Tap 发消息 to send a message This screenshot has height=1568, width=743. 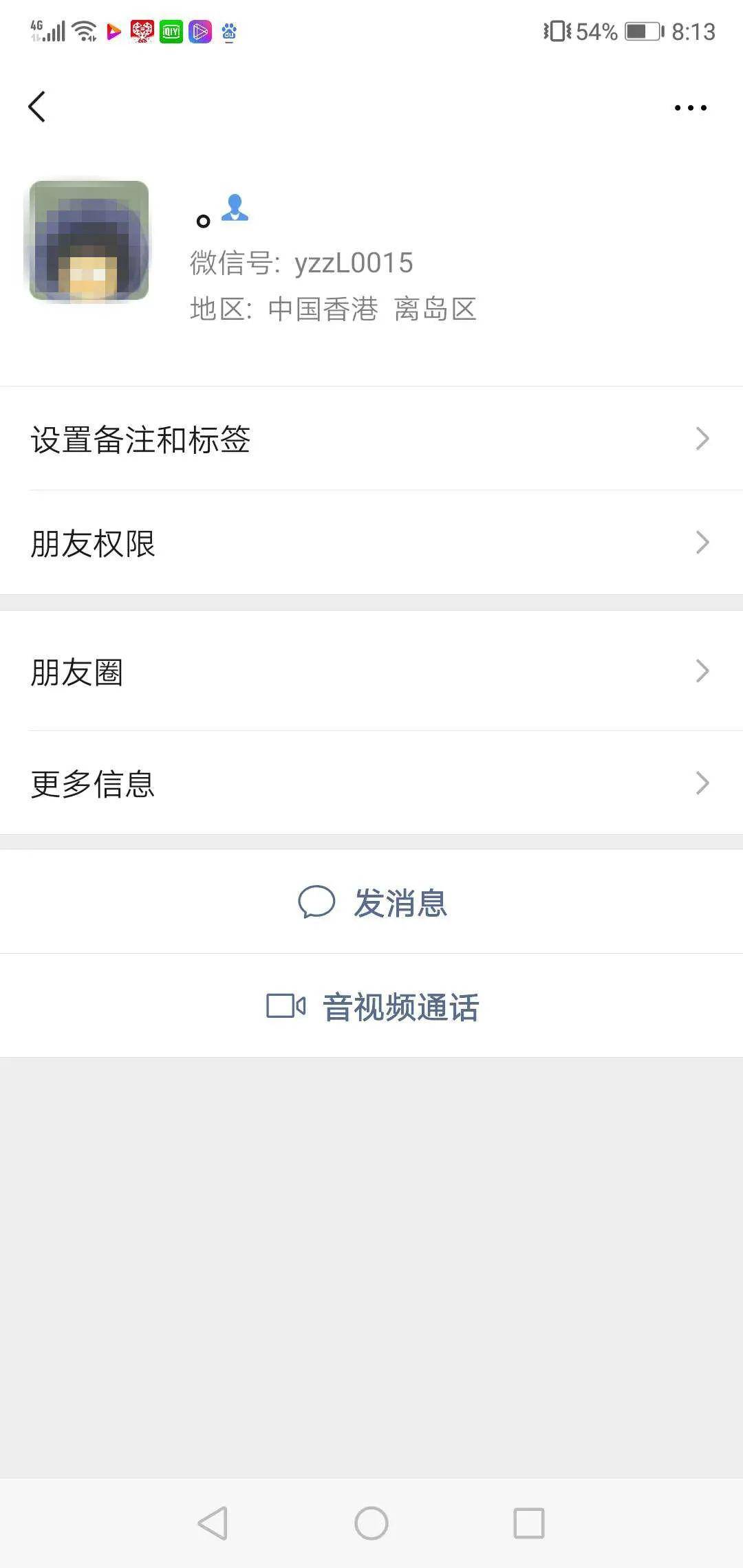click(372, 902)
